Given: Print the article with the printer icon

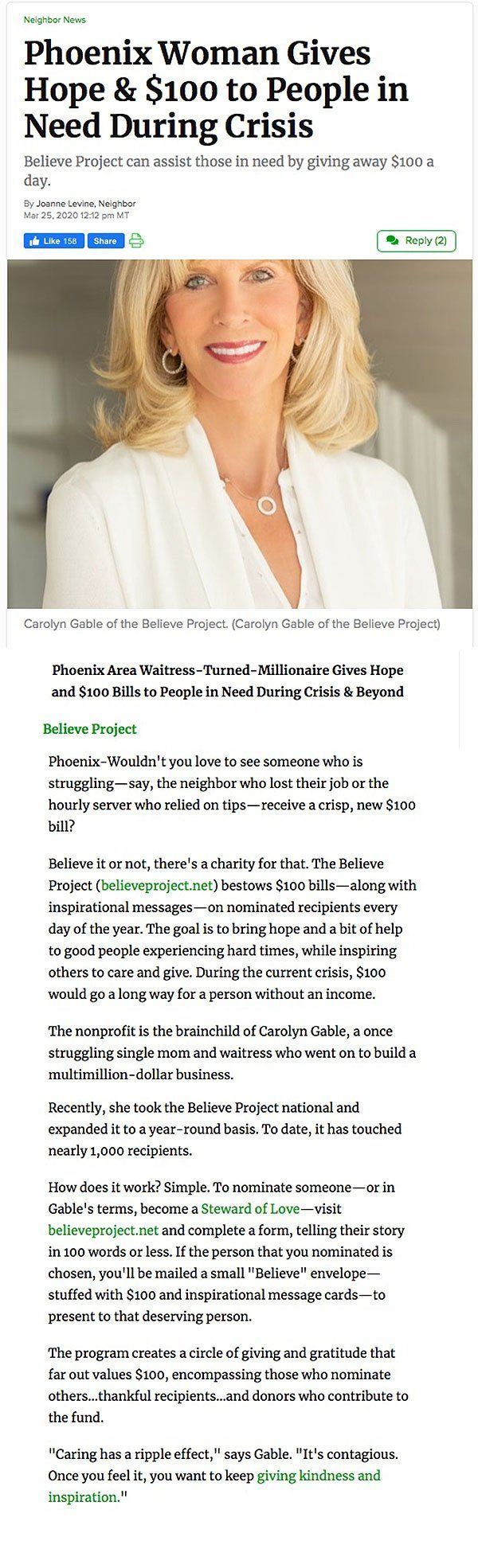Looking at the screenshot, I should point(136,240).
